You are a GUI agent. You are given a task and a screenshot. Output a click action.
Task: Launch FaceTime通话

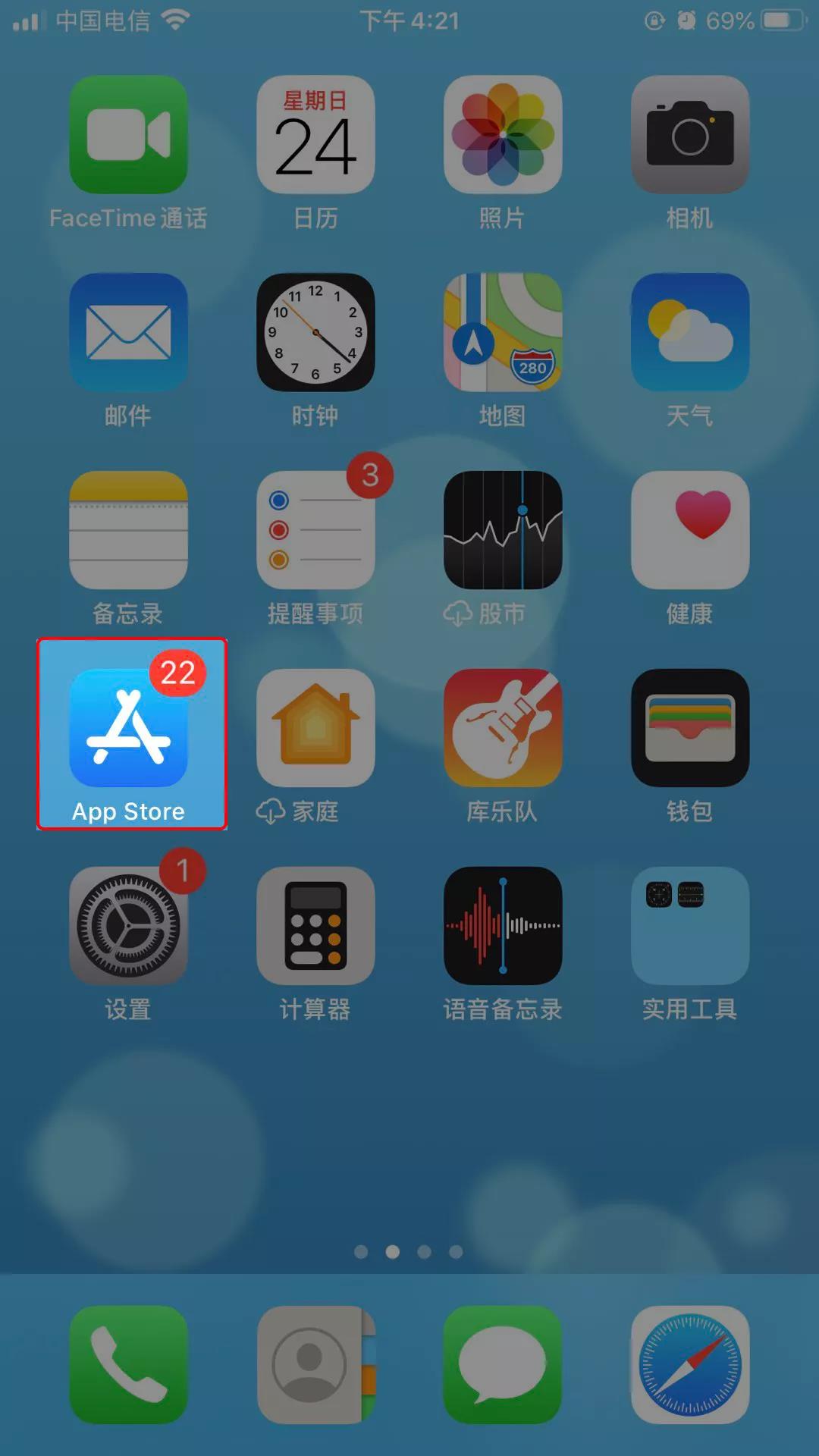(128, 134)
